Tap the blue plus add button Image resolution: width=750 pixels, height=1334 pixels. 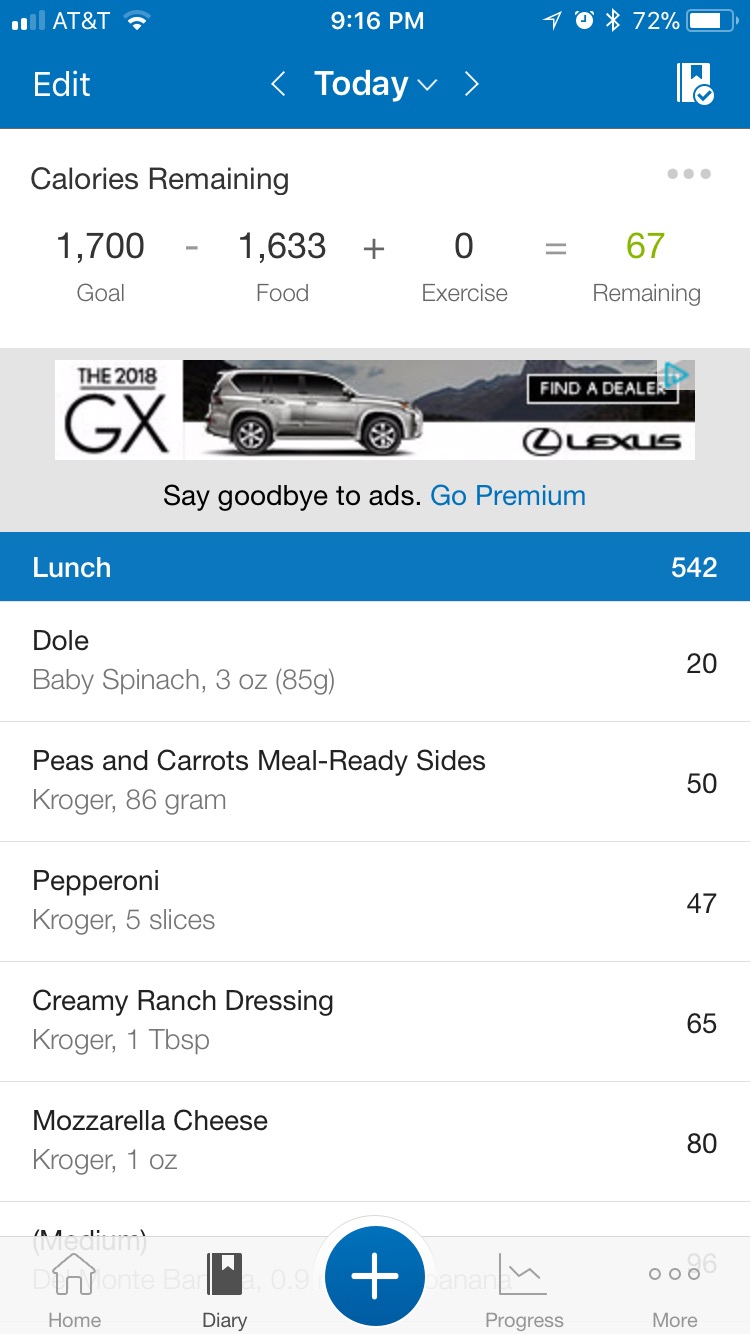click(375, 1276)
